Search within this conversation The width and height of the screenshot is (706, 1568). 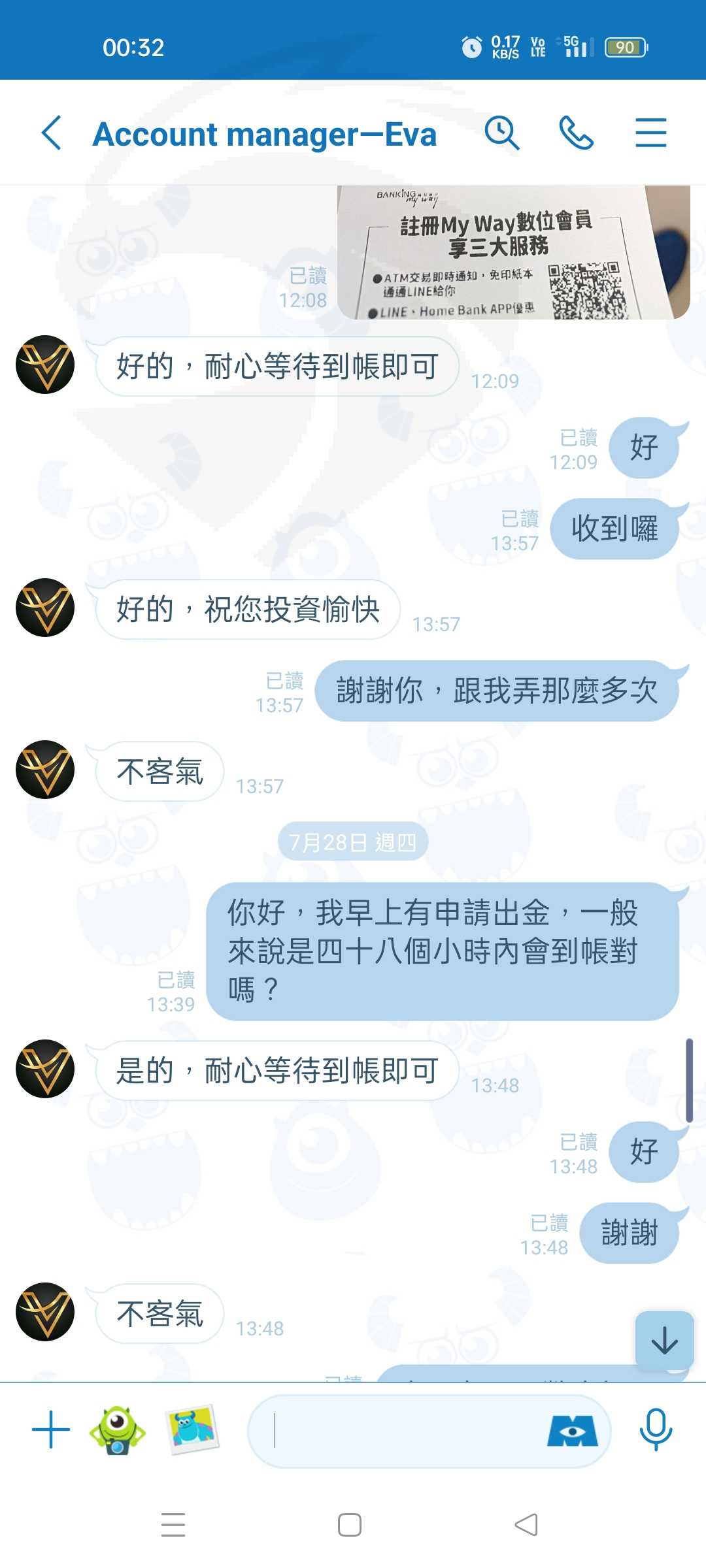(x=502, y=133)
